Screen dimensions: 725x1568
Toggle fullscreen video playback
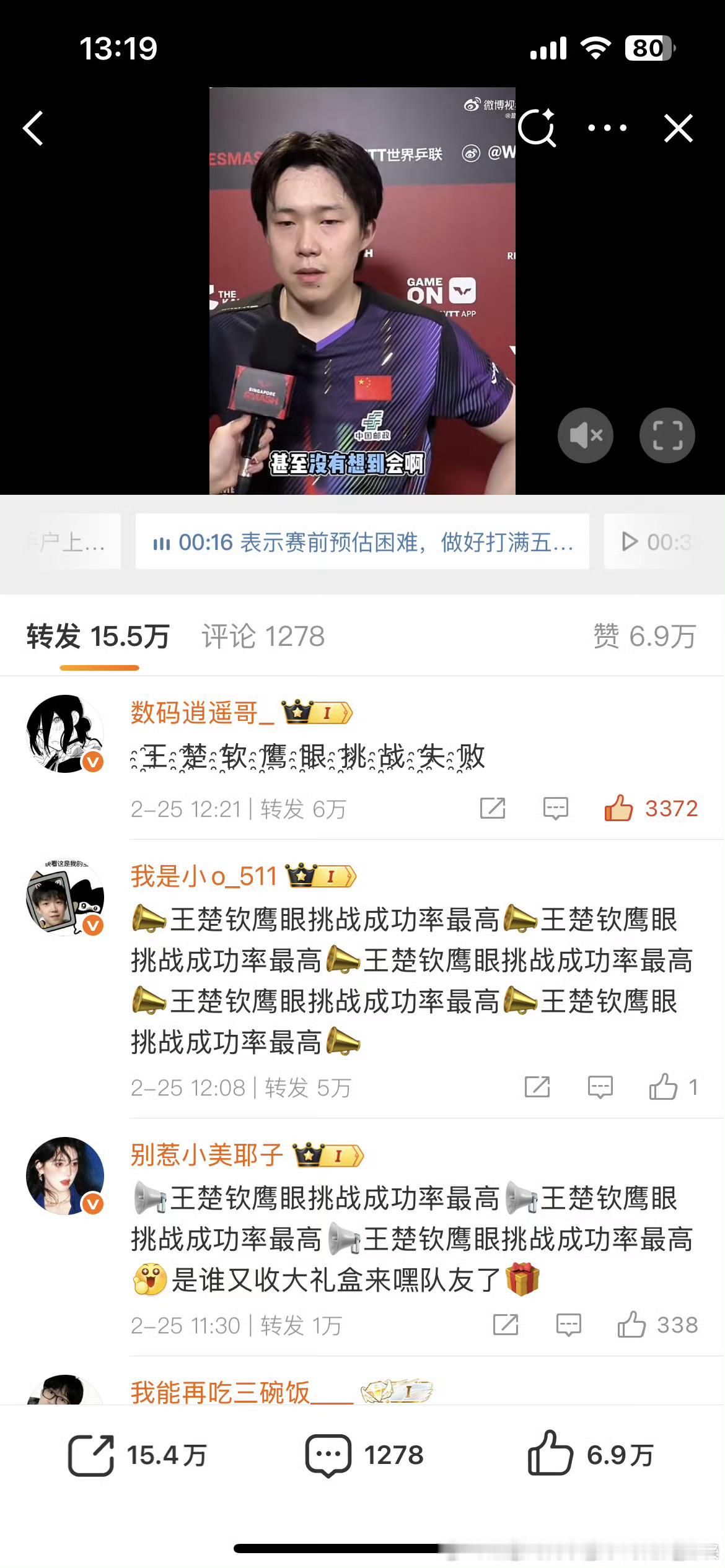[x=667, y=435]
